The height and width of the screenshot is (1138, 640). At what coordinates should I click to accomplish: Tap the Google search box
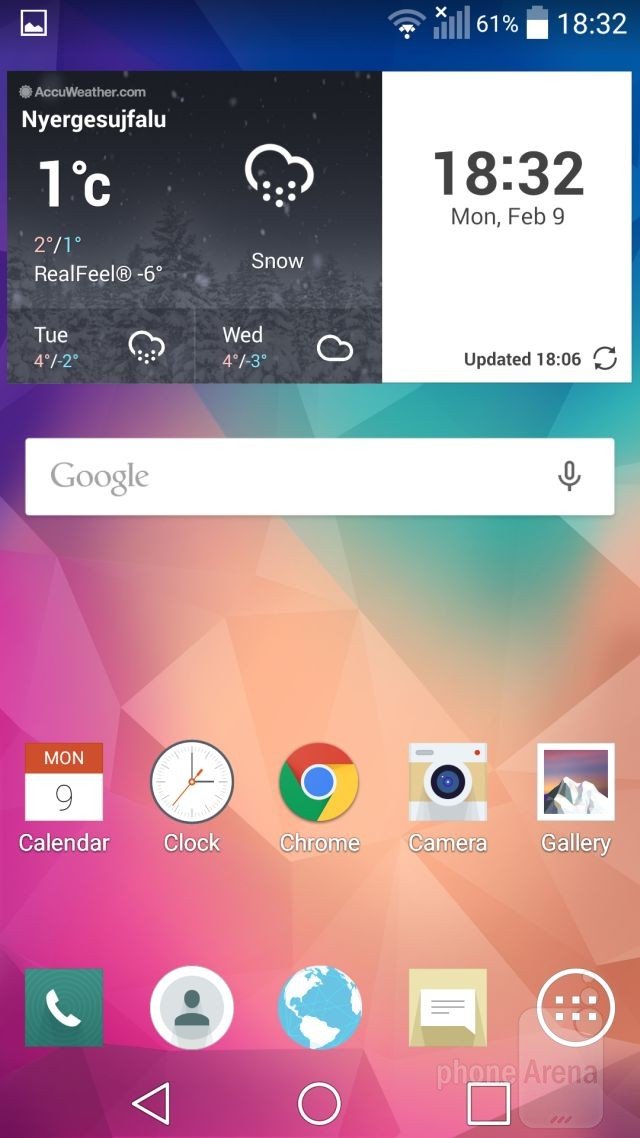tap(320, 476)
